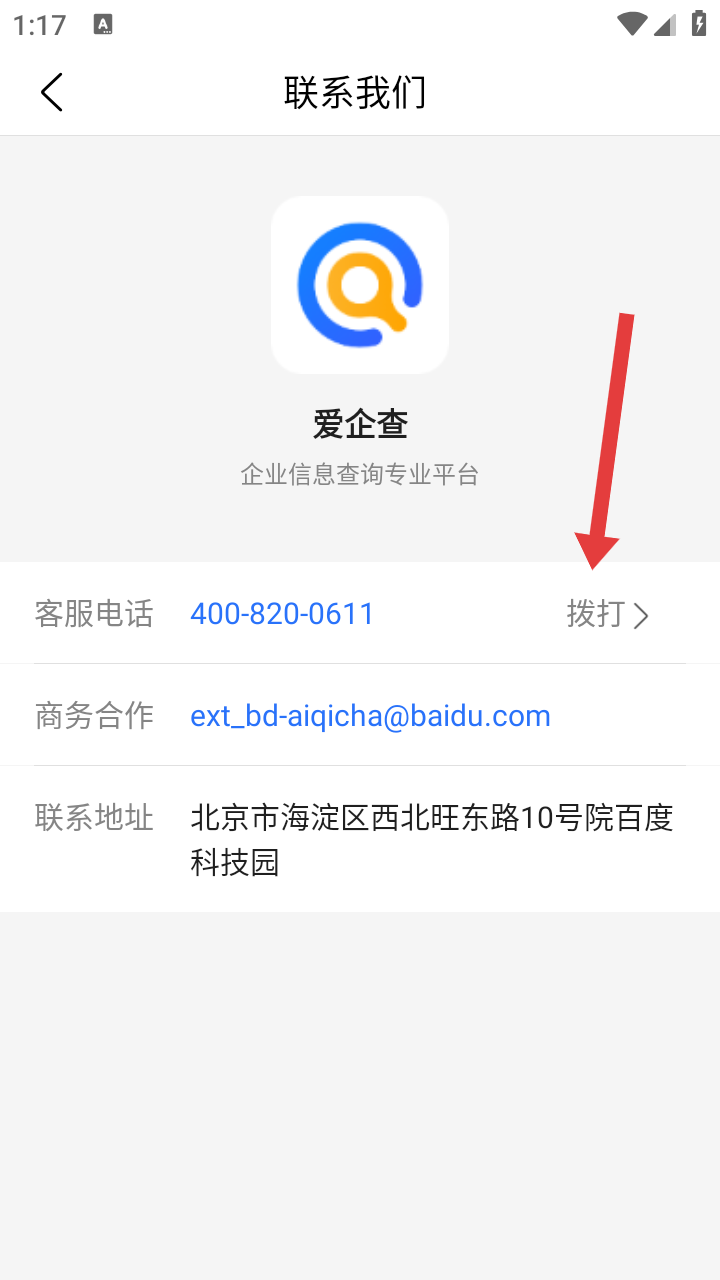Open the ext_bd-aiqicha@baidu.com email link
This screenshot has width=720, height=1280.
click(x=370, y=716)
